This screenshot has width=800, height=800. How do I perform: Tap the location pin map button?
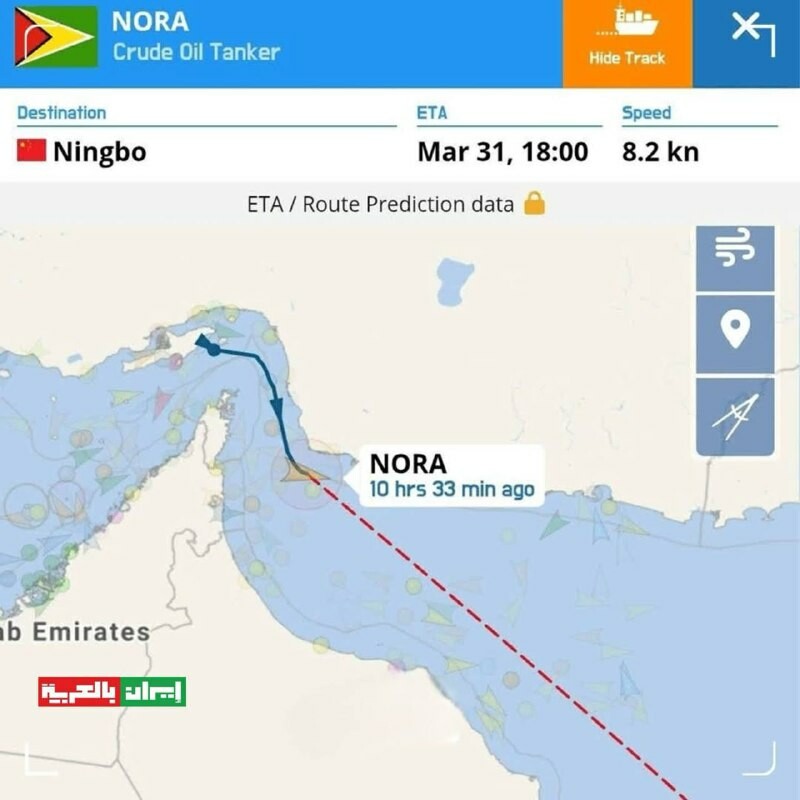click(x=735, y=331)
